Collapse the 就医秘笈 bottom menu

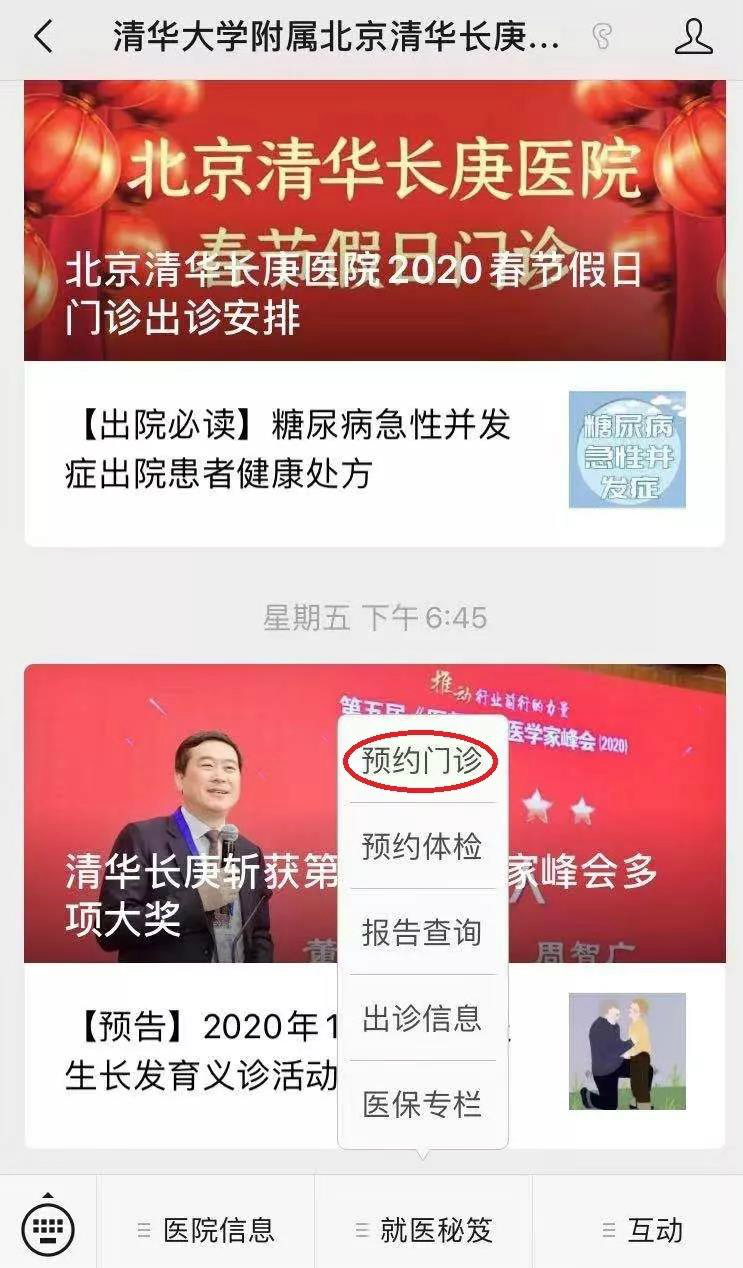[x=424, y=1230]
